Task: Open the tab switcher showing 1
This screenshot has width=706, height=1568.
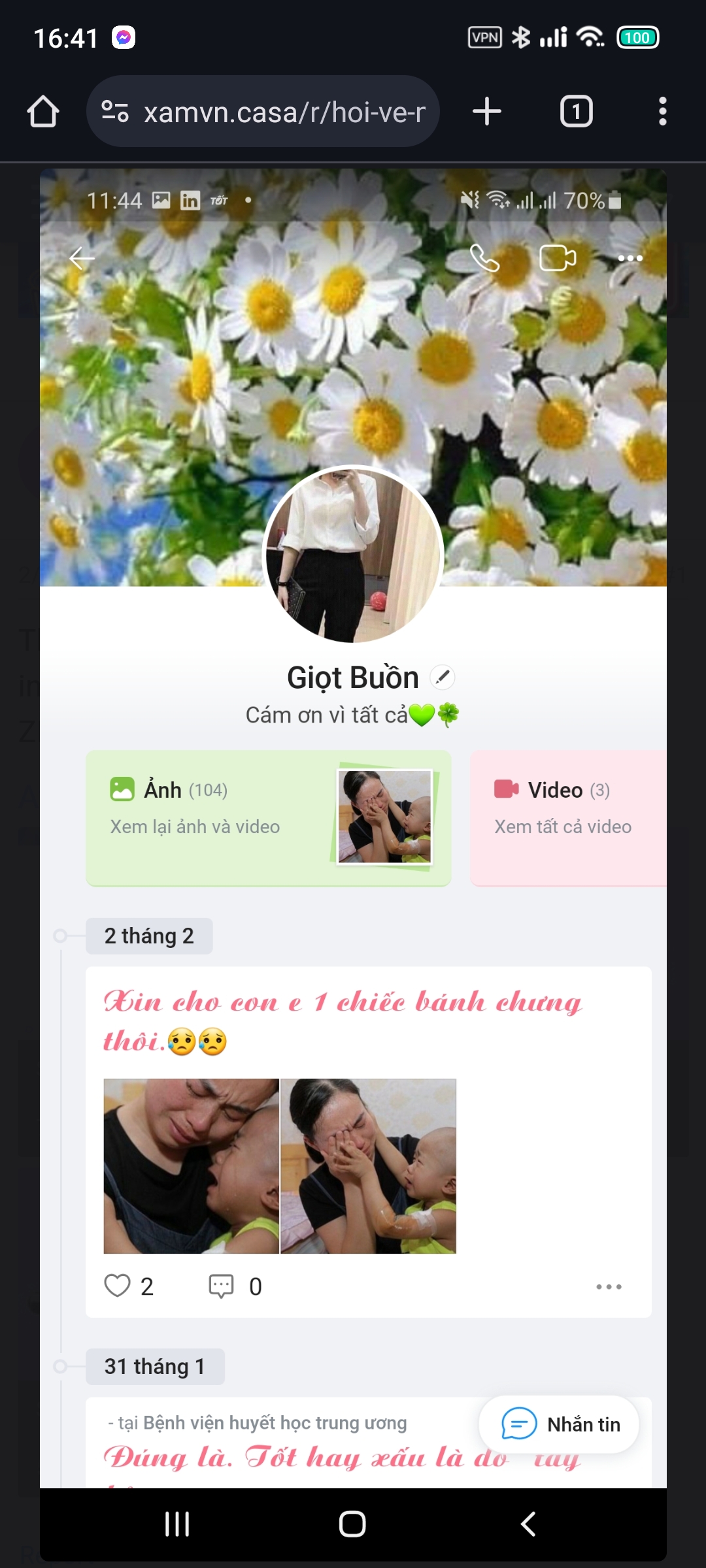Action: [576, 111]
